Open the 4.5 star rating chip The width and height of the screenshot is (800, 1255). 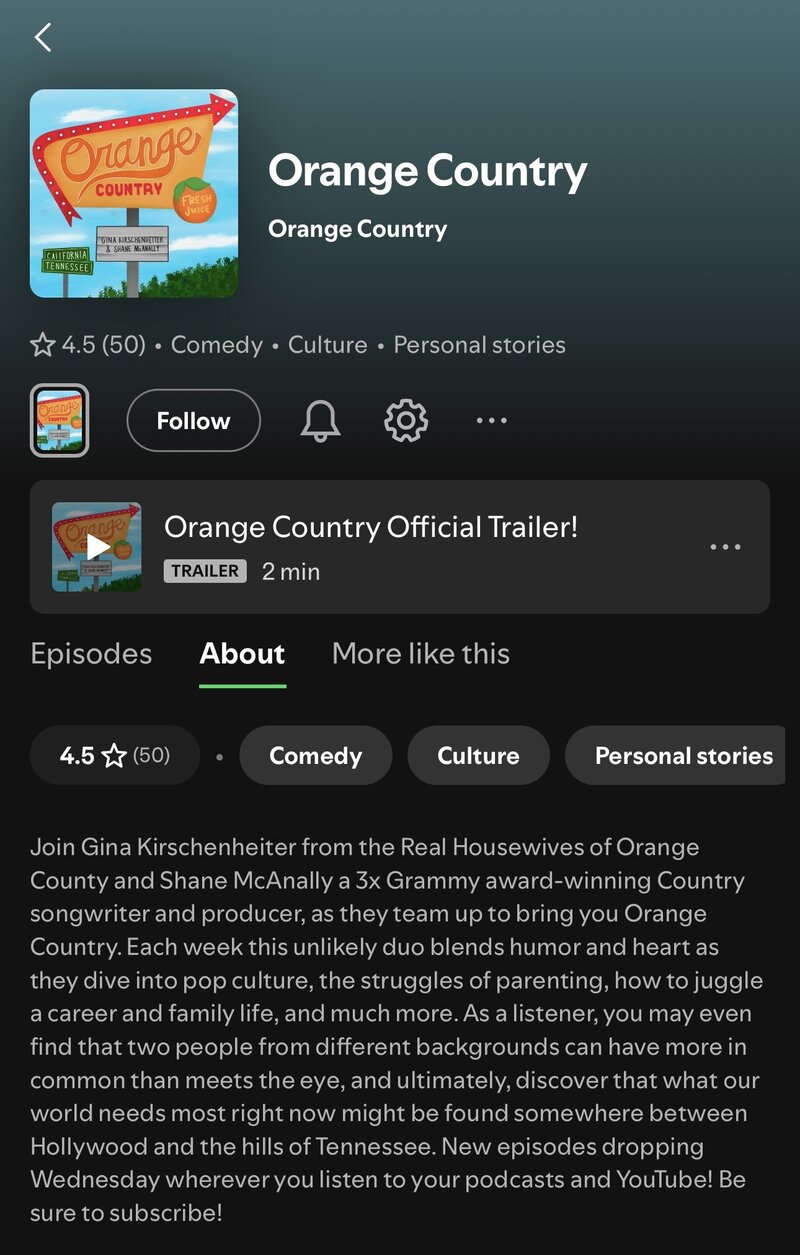click(x=114, y=755)
